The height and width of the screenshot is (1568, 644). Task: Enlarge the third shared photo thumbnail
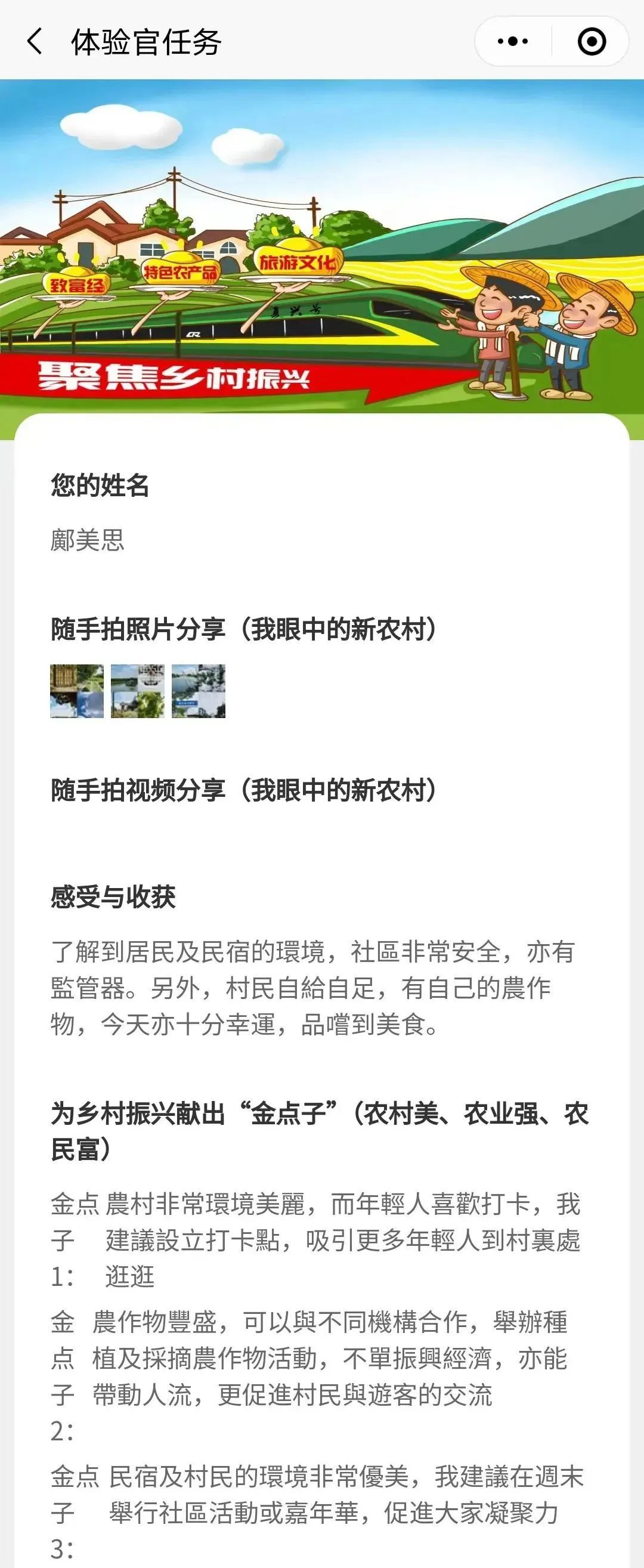pos(199,691)
